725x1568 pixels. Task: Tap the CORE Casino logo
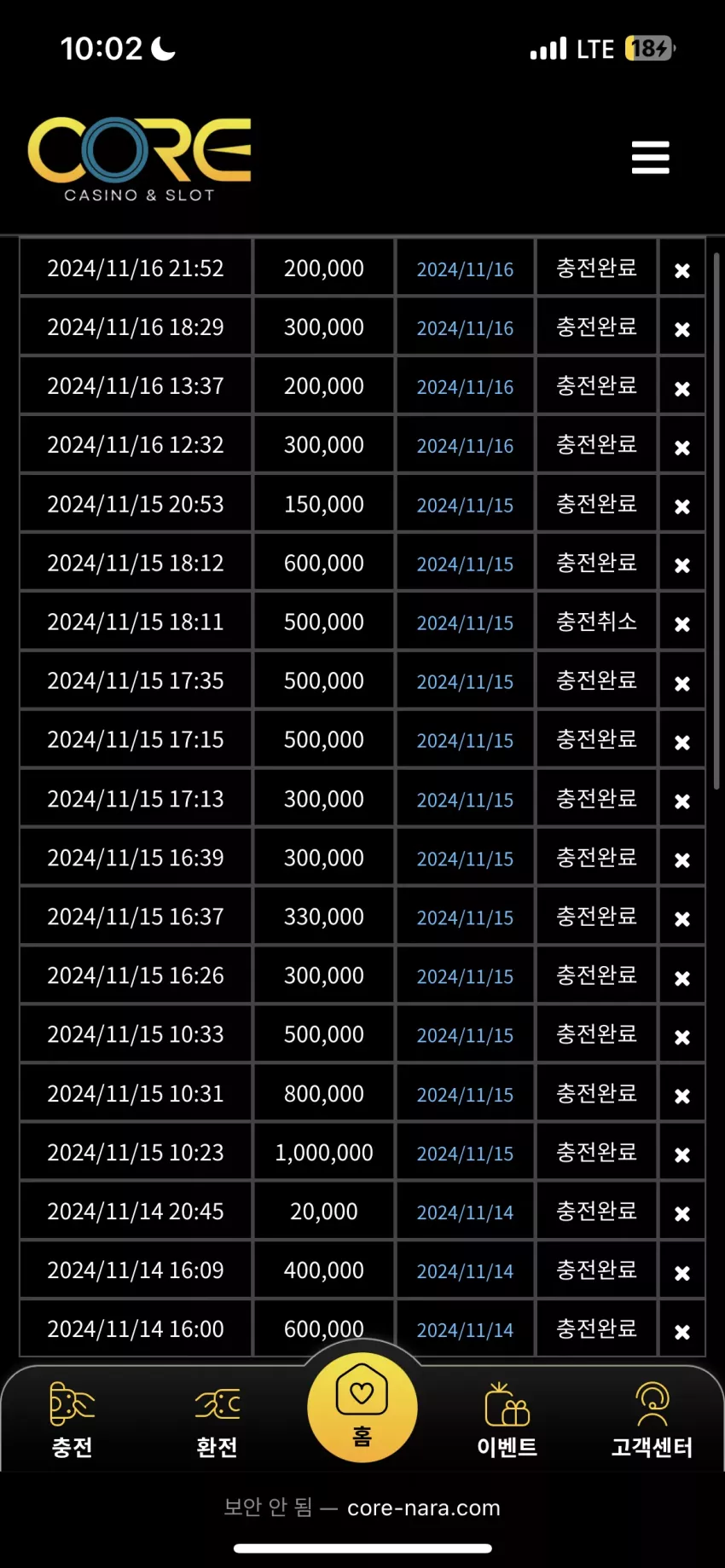coord(140,159)
